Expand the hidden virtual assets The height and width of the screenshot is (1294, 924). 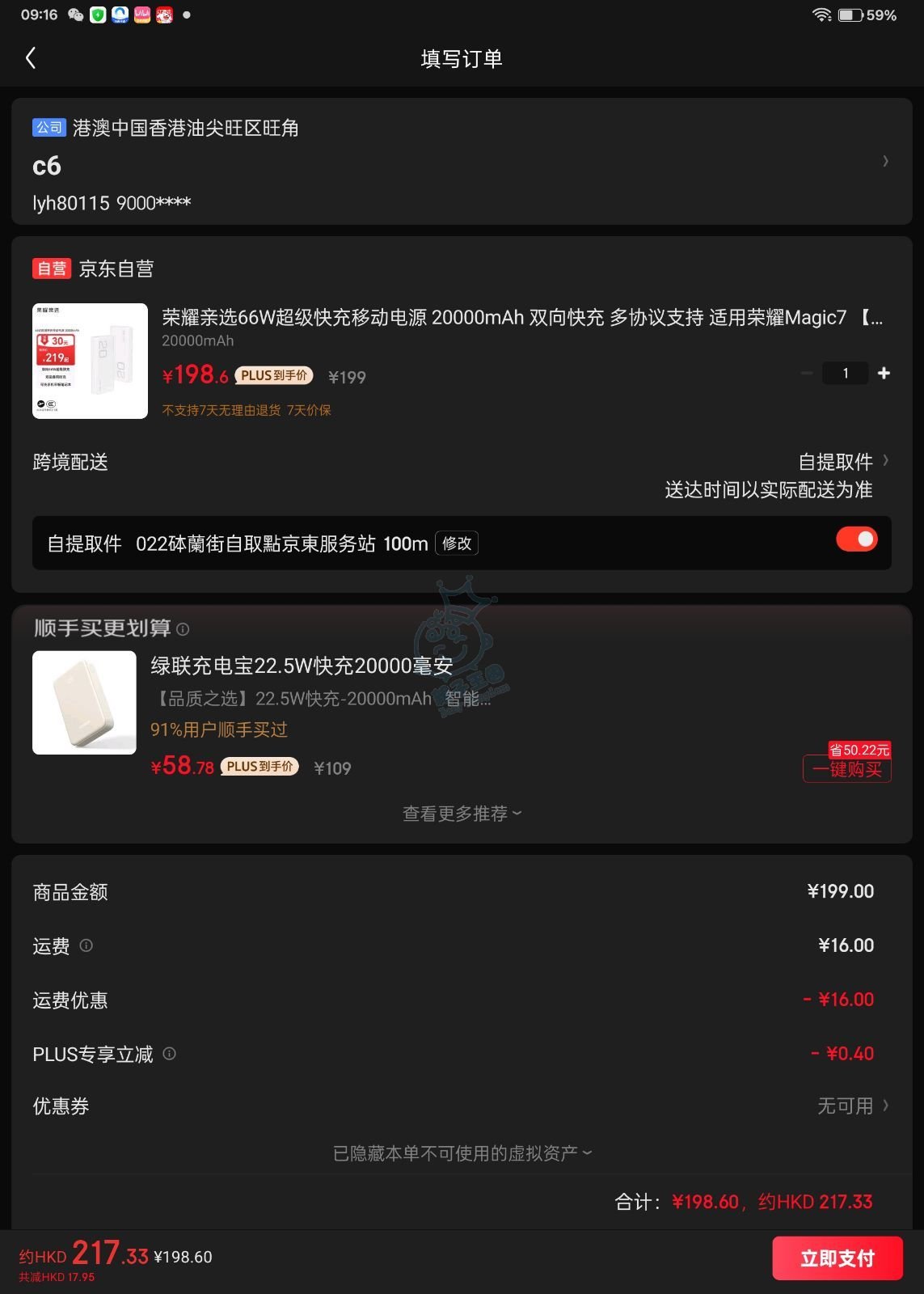462,1153
